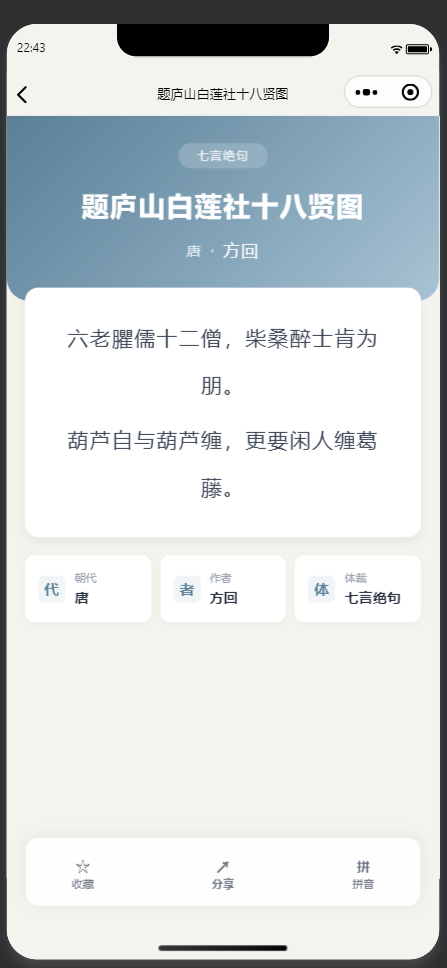Open the author 方回 info card
The height and width of the screenshot is (968, 447).
pos(223,588)
